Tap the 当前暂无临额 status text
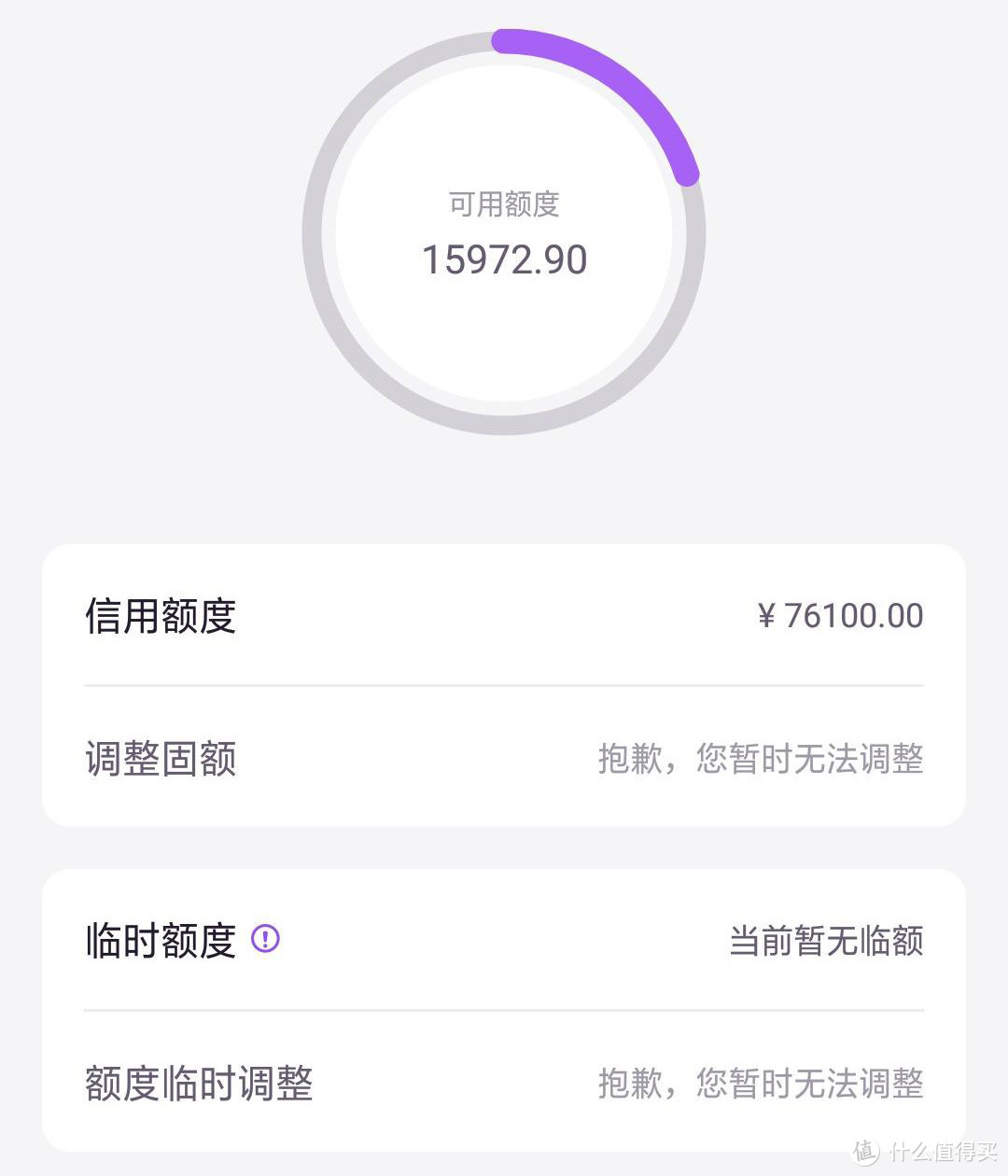 click(x=827, y=943)
